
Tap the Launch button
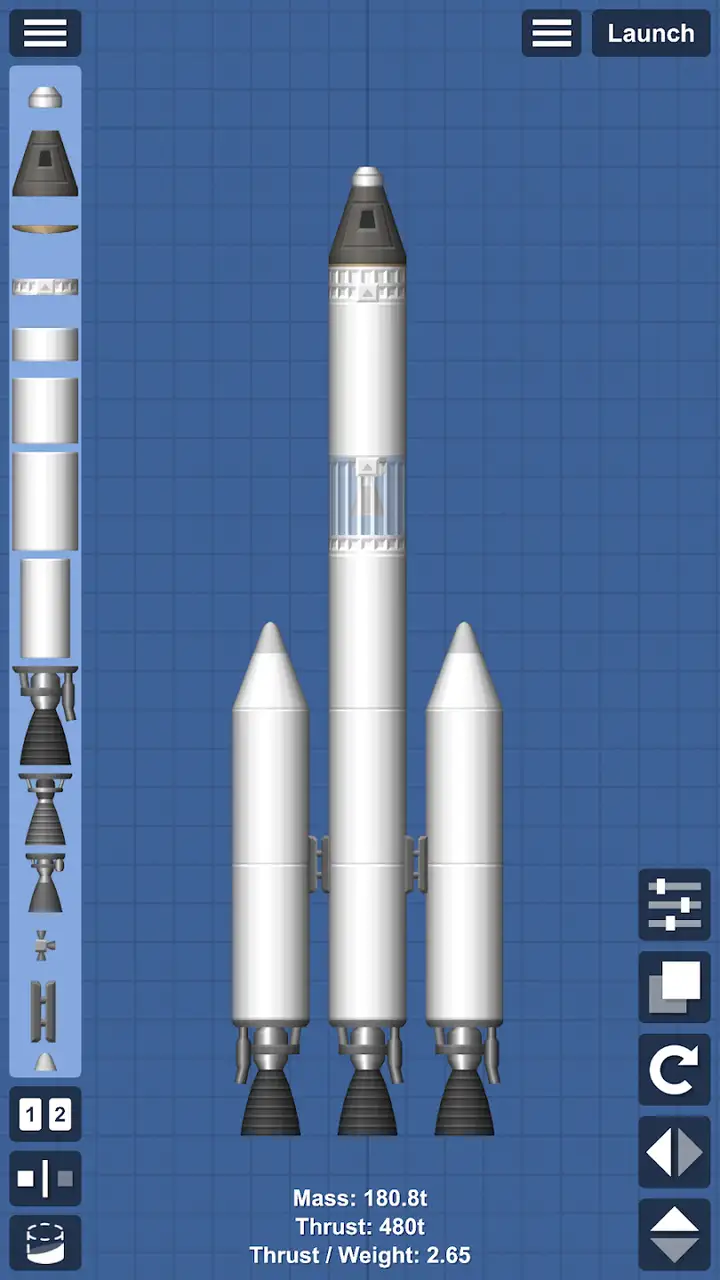[x=650, y=33]
